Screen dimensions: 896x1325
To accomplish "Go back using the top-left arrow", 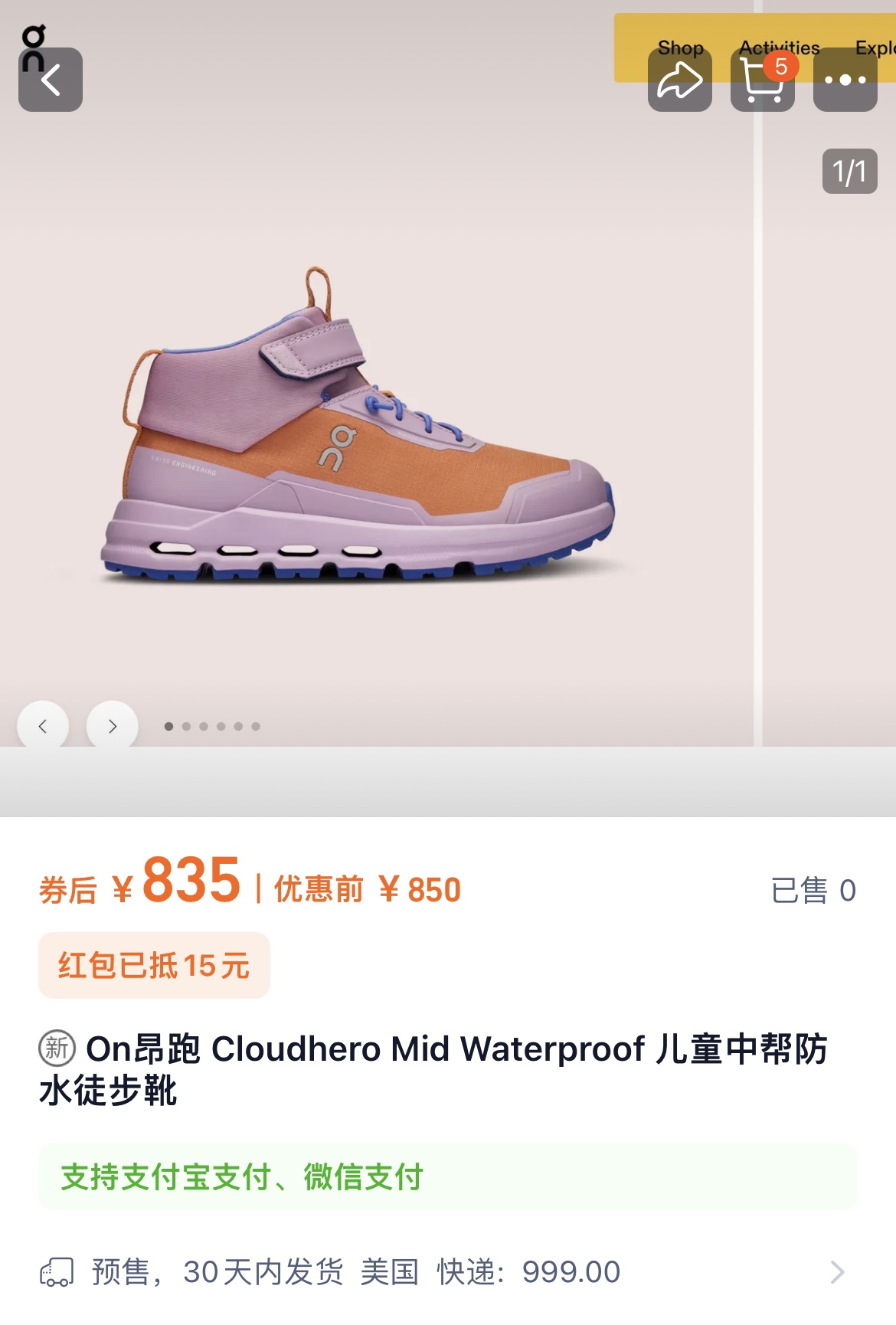I will tap(51, 80).
